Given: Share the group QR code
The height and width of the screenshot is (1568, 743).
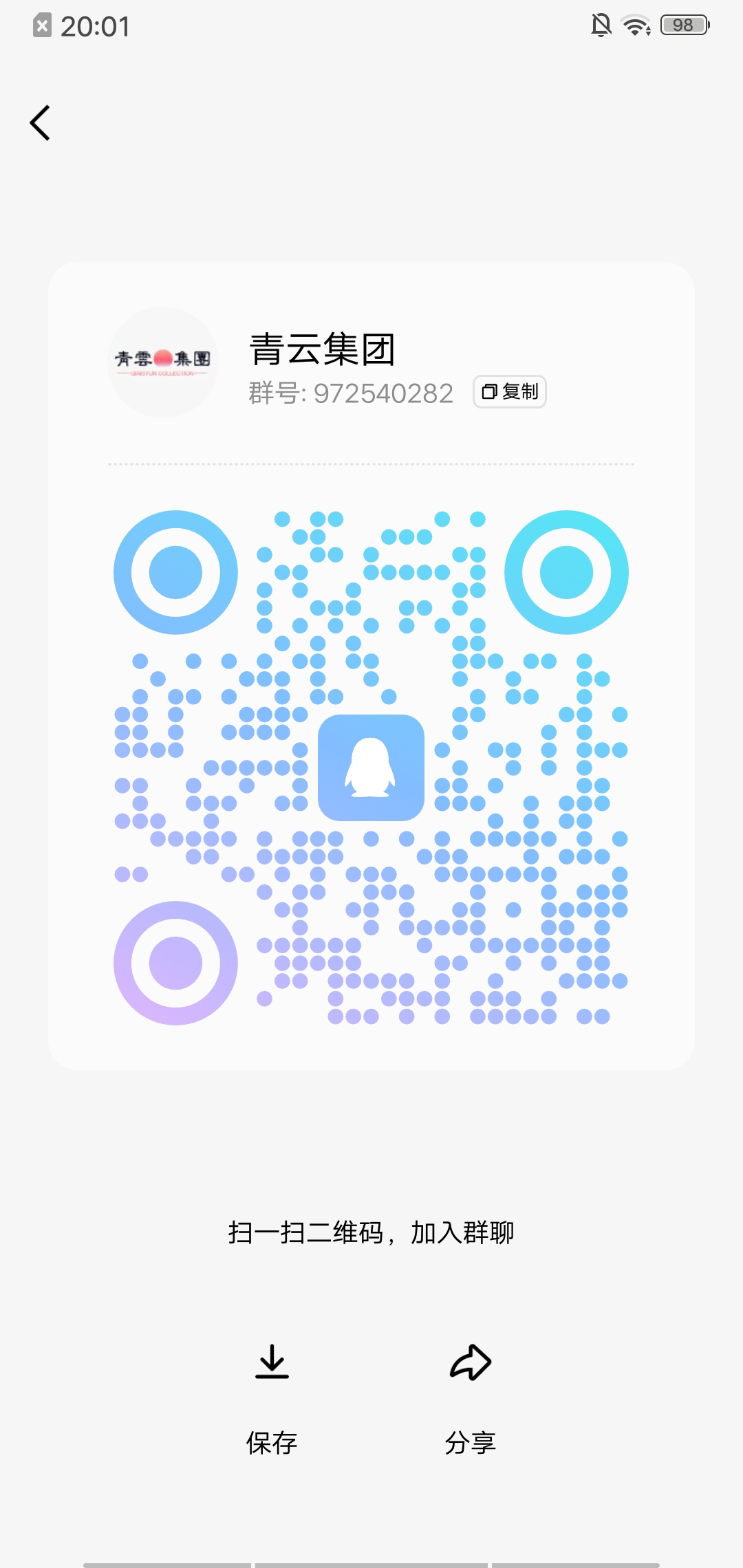Looking at the screenshot, I should tap(471, 1396).
